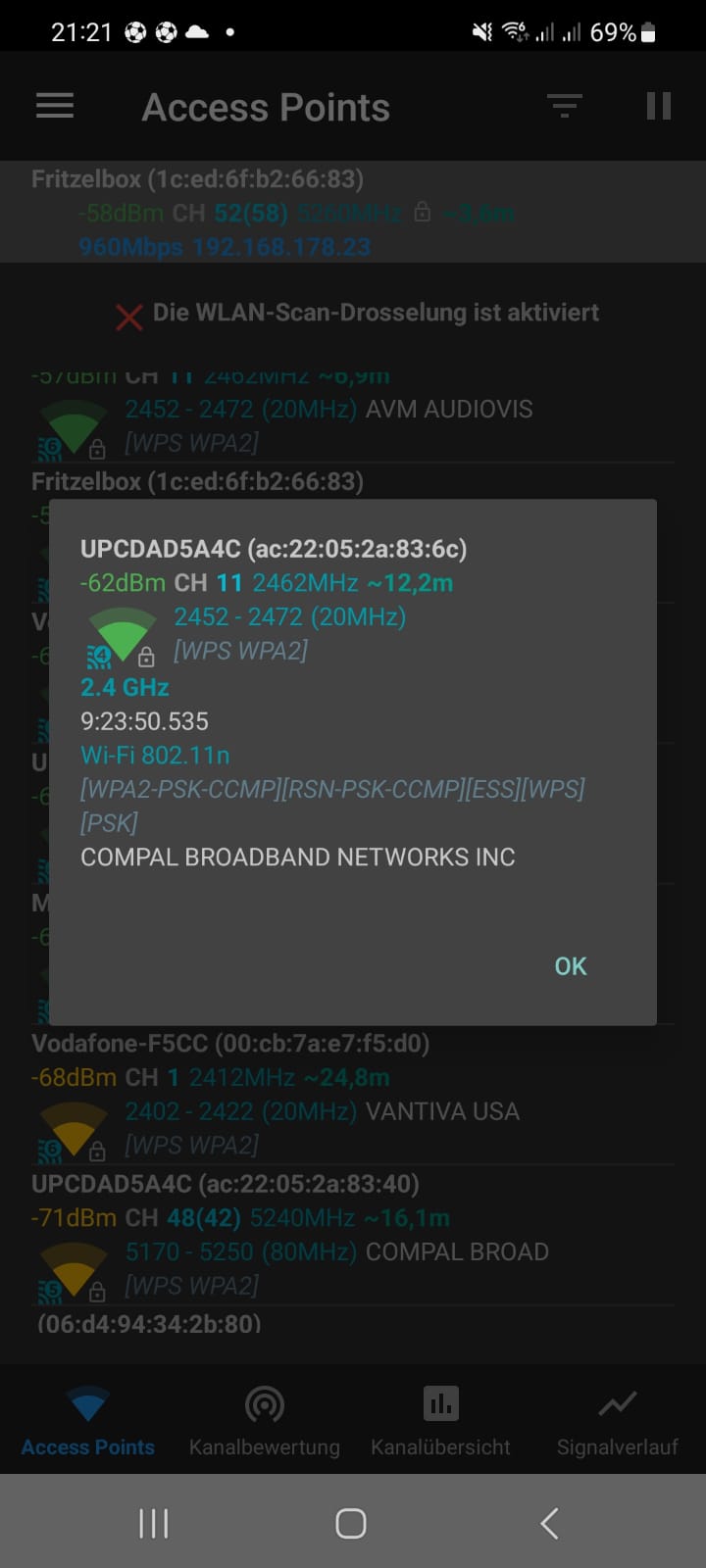This screenshot has width=706, height=1568.
Task: Switch to the Kanalübersicht tab
Action: (x=440, y=1421)
